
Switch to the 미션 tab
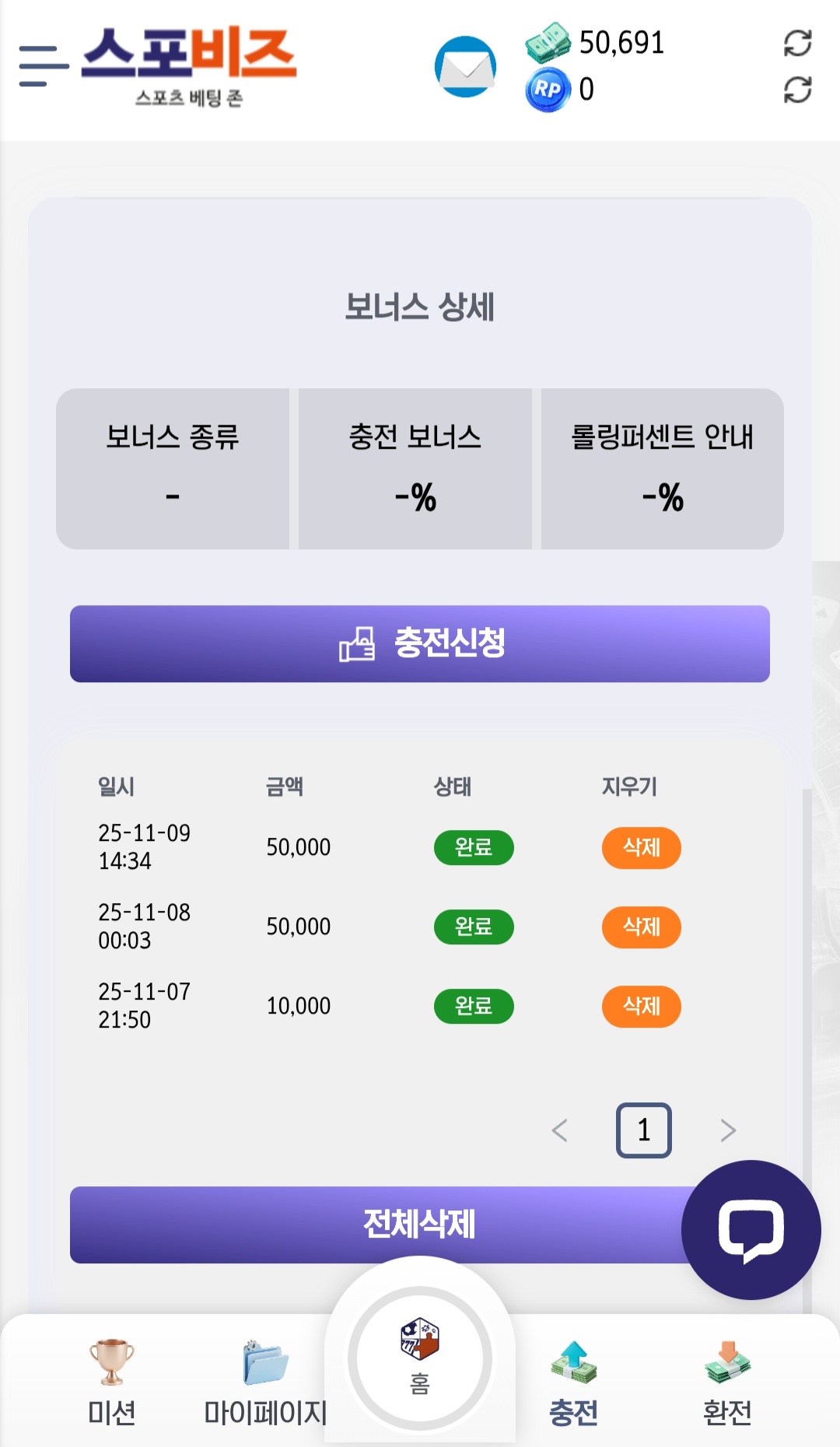111,1382
